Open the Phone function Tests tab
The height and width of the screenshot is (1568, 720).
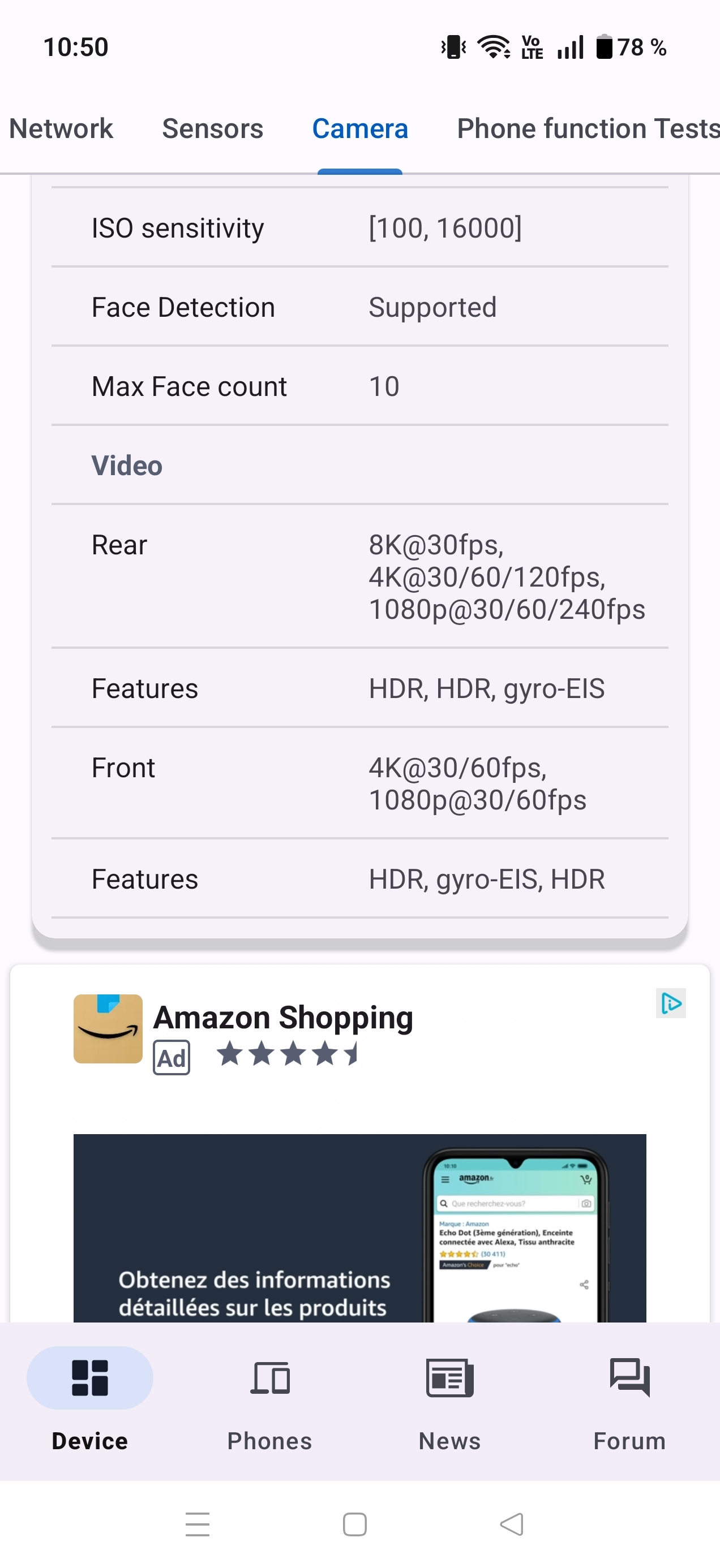coord(587,129)
